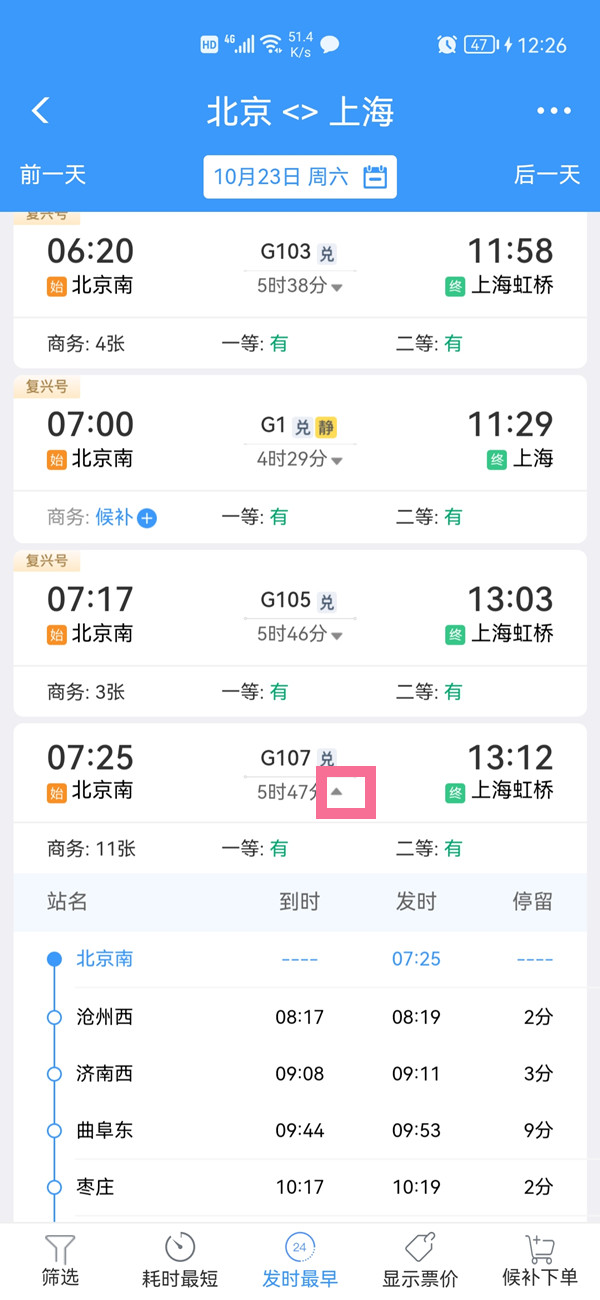Open the 10月23日 date picker
Image resolution: width=600 pixels, height=1300 pixels.
pyautogui.click(x=300, y=177)
